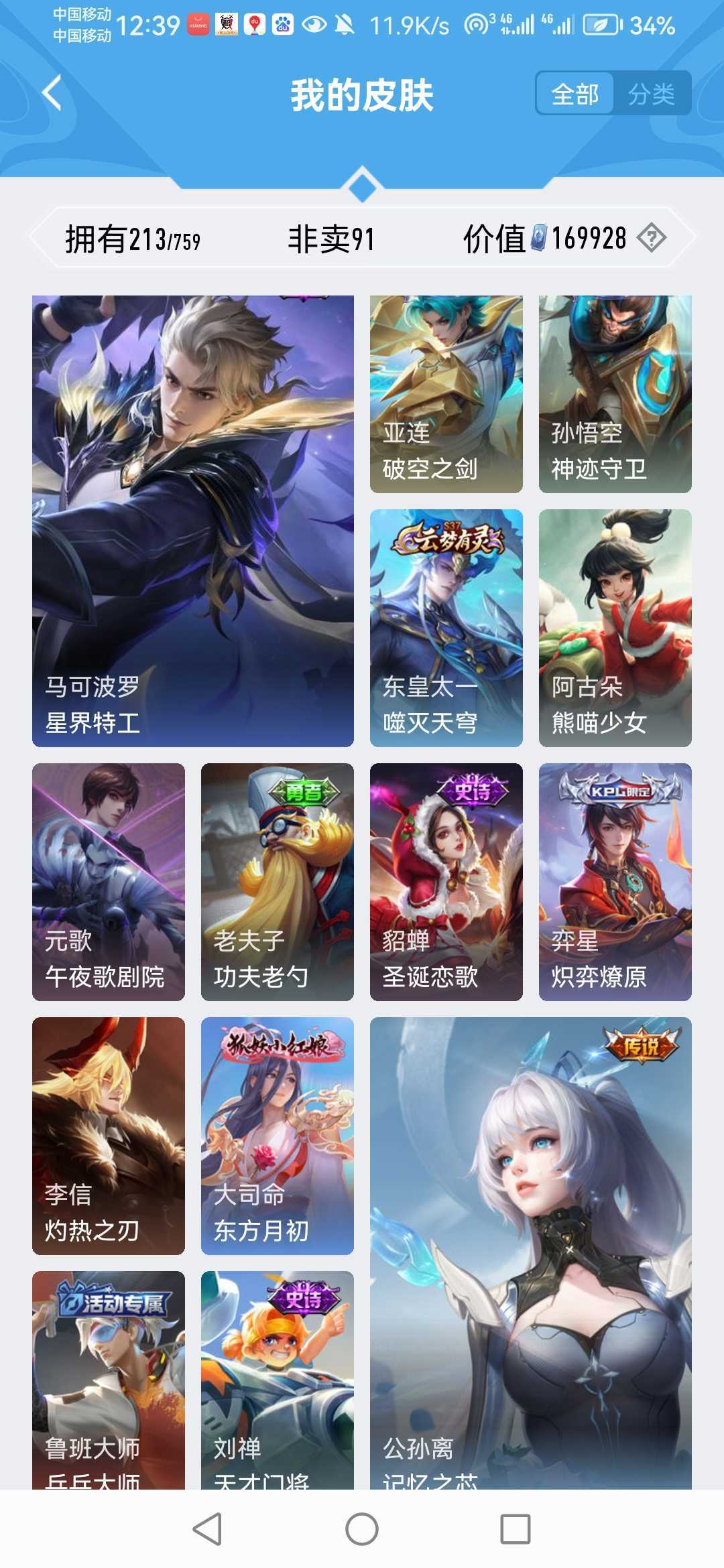Switch to the 全部 tab
This screenshot has height=1568, width=724.
coord(575,94)
